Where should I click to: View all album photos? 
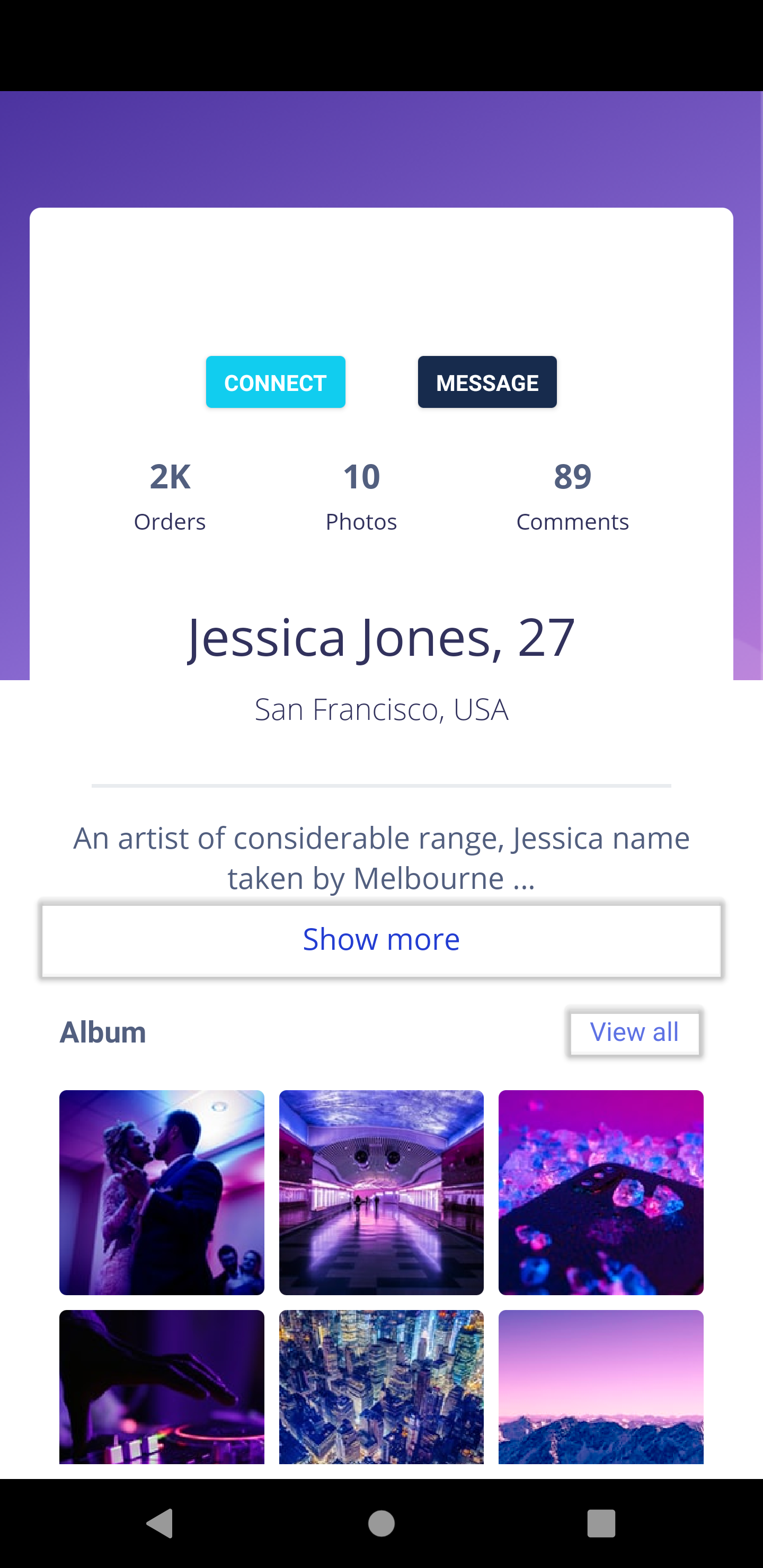pyautogui.click(x=635, y=1032)
